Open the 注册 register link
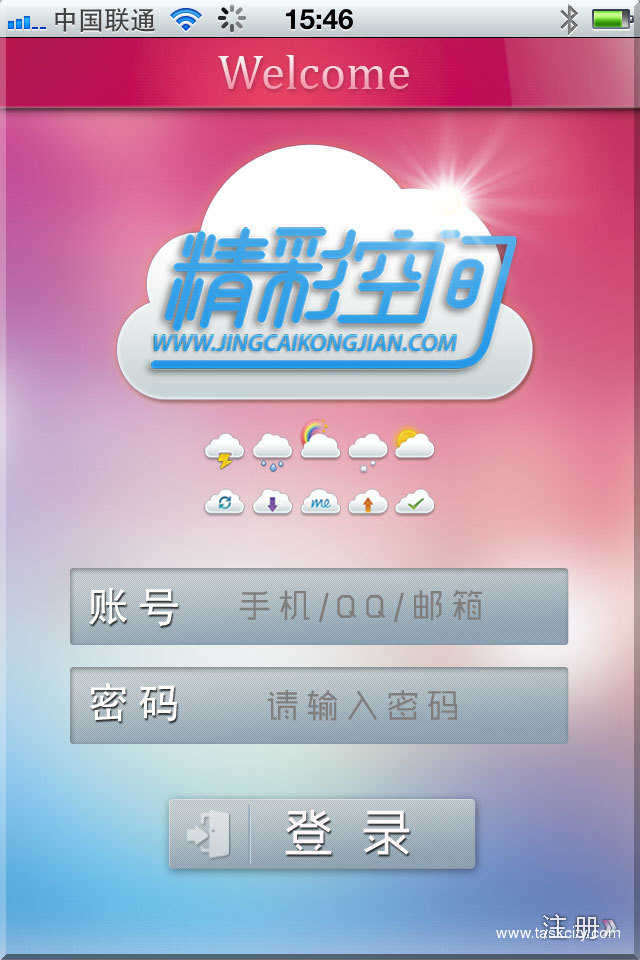The height and width of the screenshot is (960, 640). [572, 926]
